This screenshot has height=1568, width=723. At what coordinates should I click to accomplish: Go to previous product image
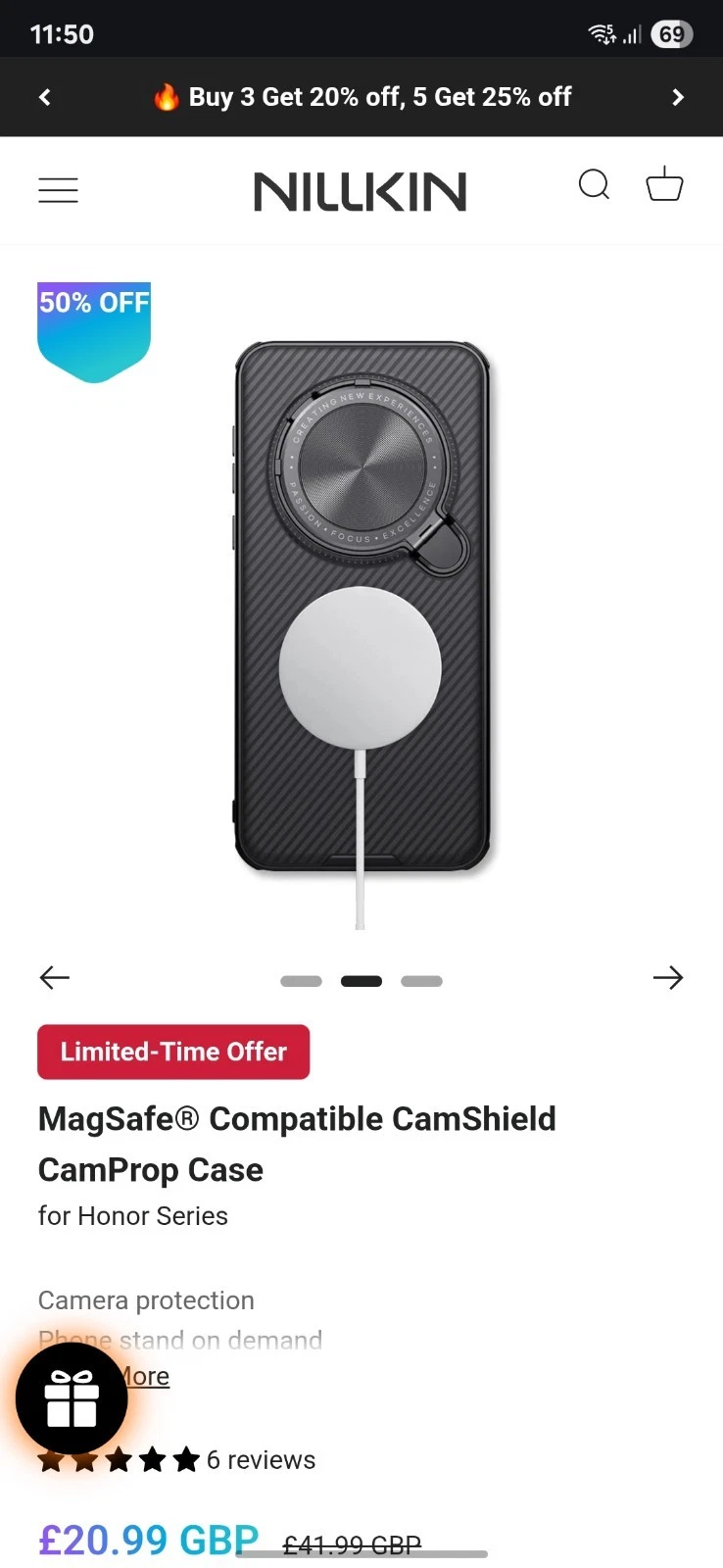[x=55, y=977]
